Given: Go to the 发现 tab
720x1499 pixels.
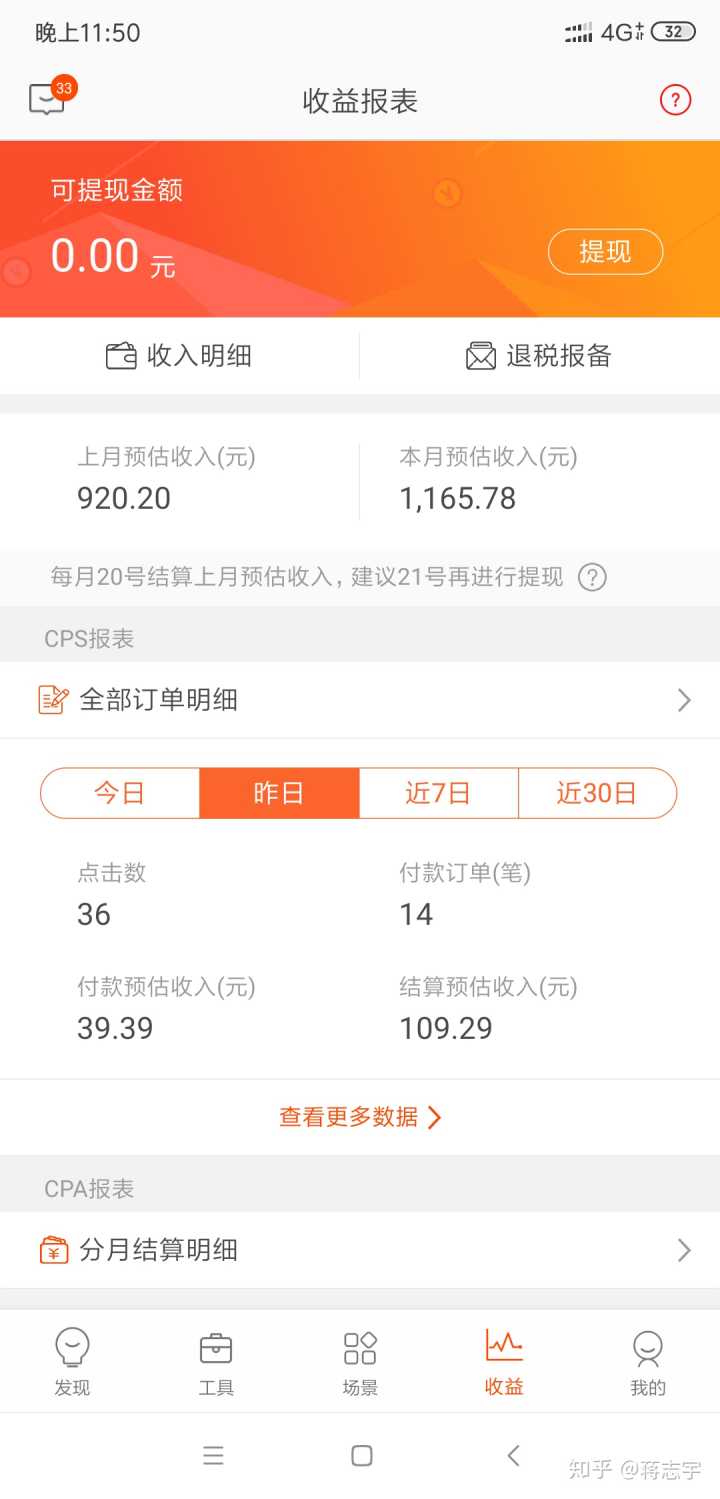Looking at the screenshot, I should pos(72,1360).
